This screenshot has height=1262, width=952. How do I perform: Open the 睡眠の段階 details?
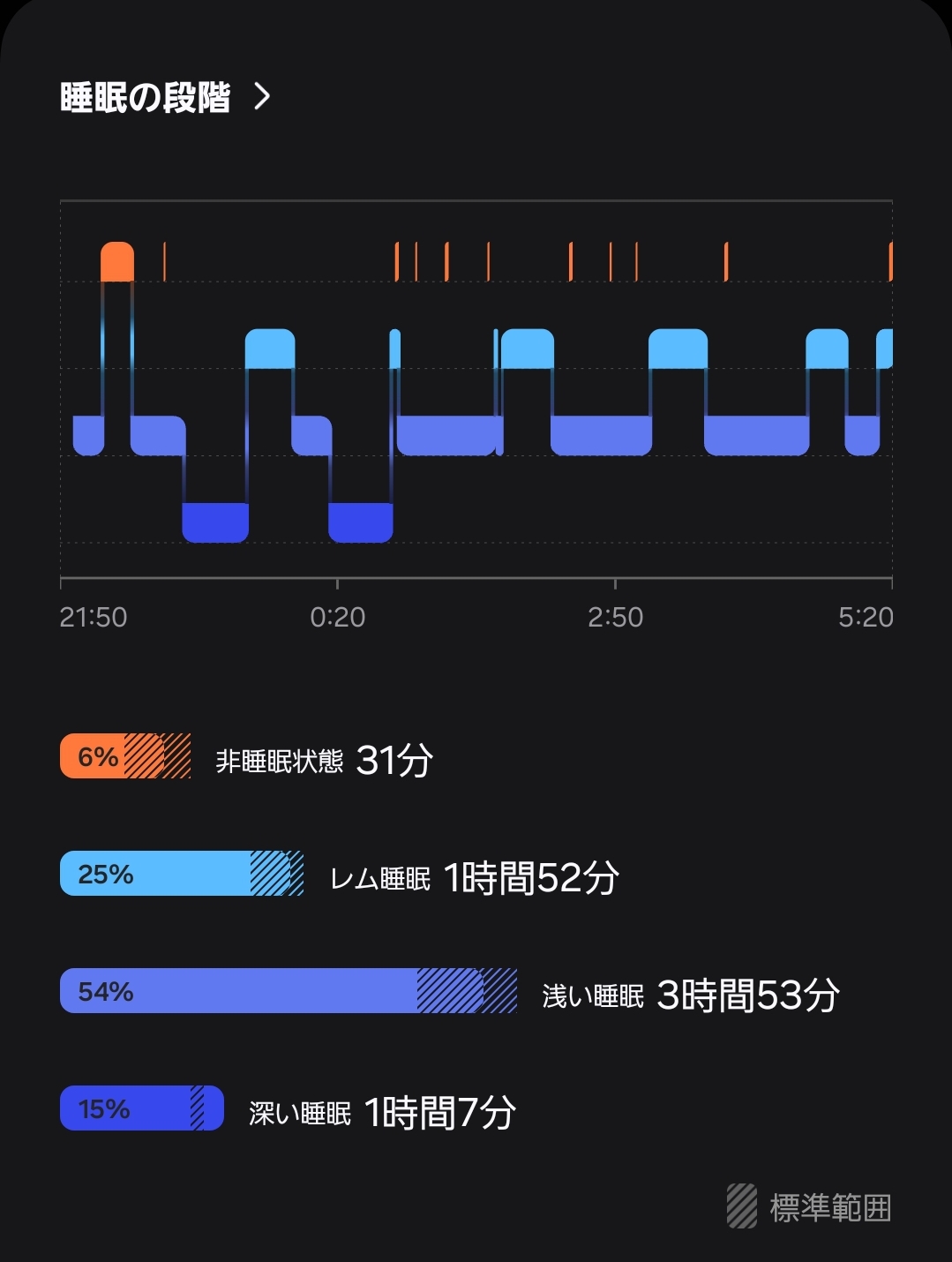pos(165,97)
